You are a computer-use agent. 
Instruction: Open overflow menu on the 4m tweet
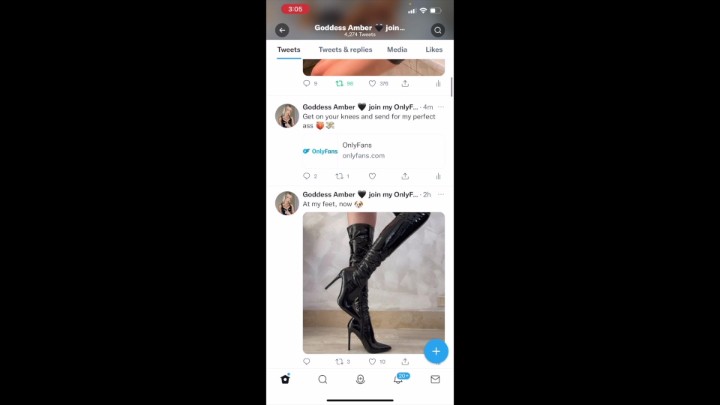[x=441, y=107]
